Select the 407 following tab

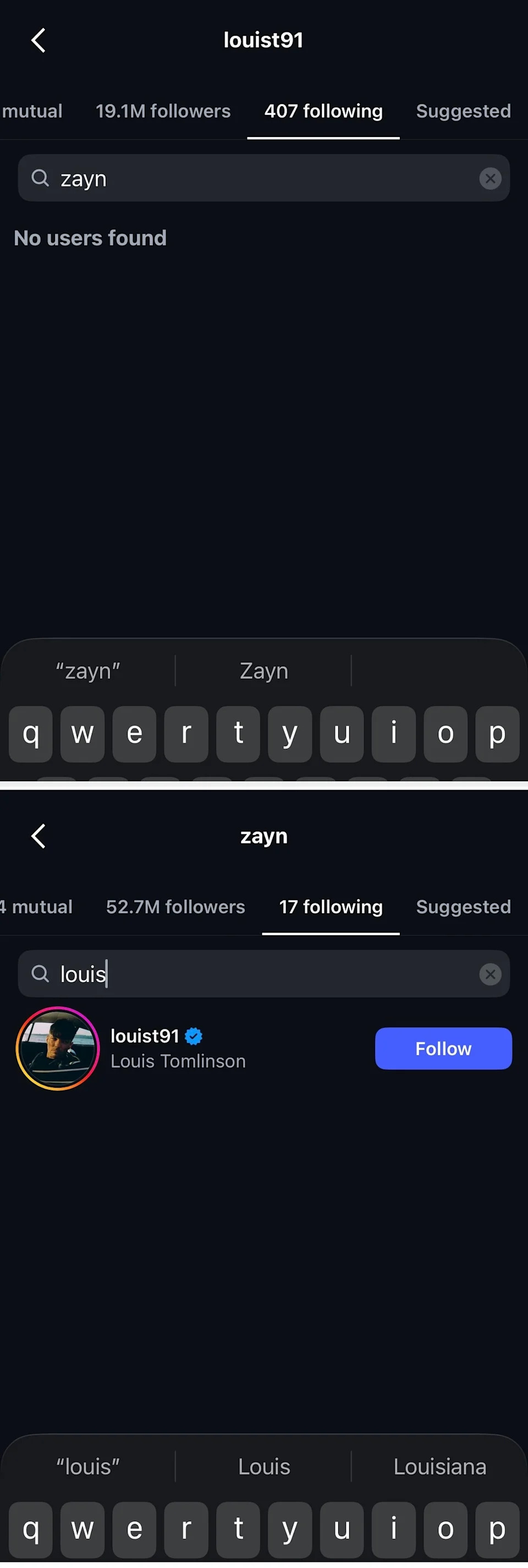(322, 111)
